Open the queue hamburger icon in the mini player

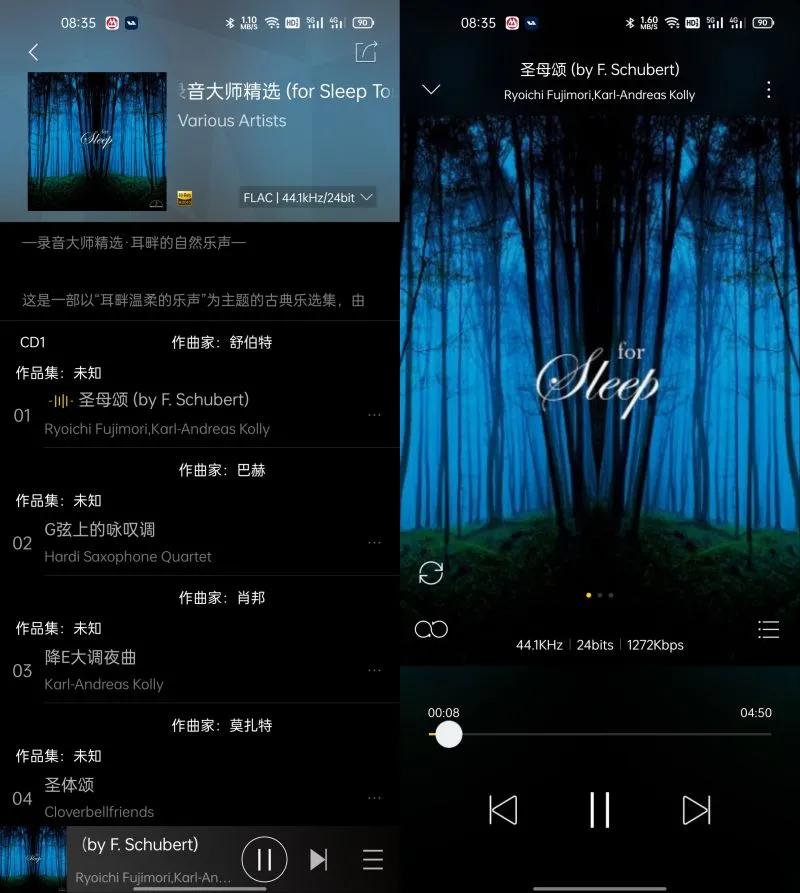(x=372, y=858)
